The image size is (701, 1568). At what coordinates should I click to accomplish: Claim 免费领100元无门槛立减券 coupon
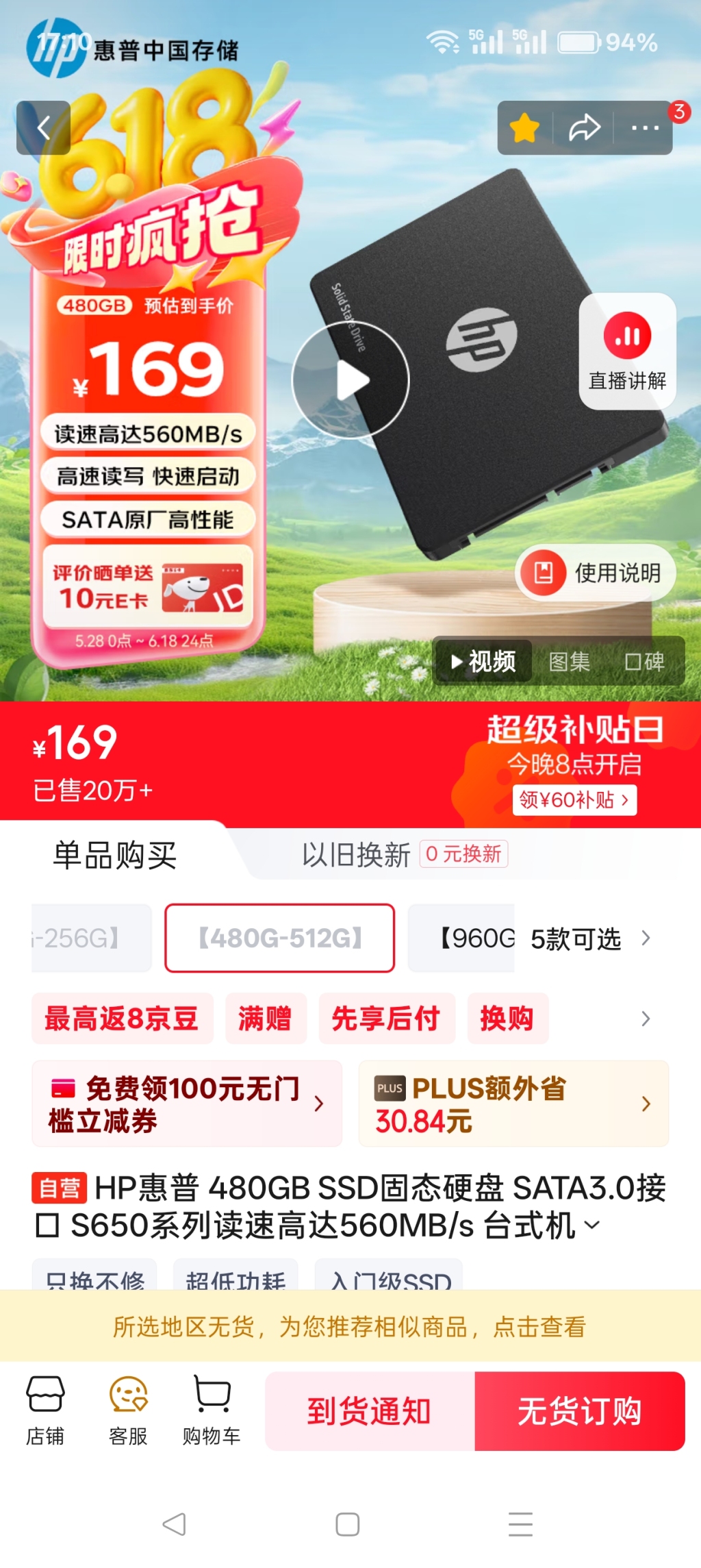(x=186, y=1104)
